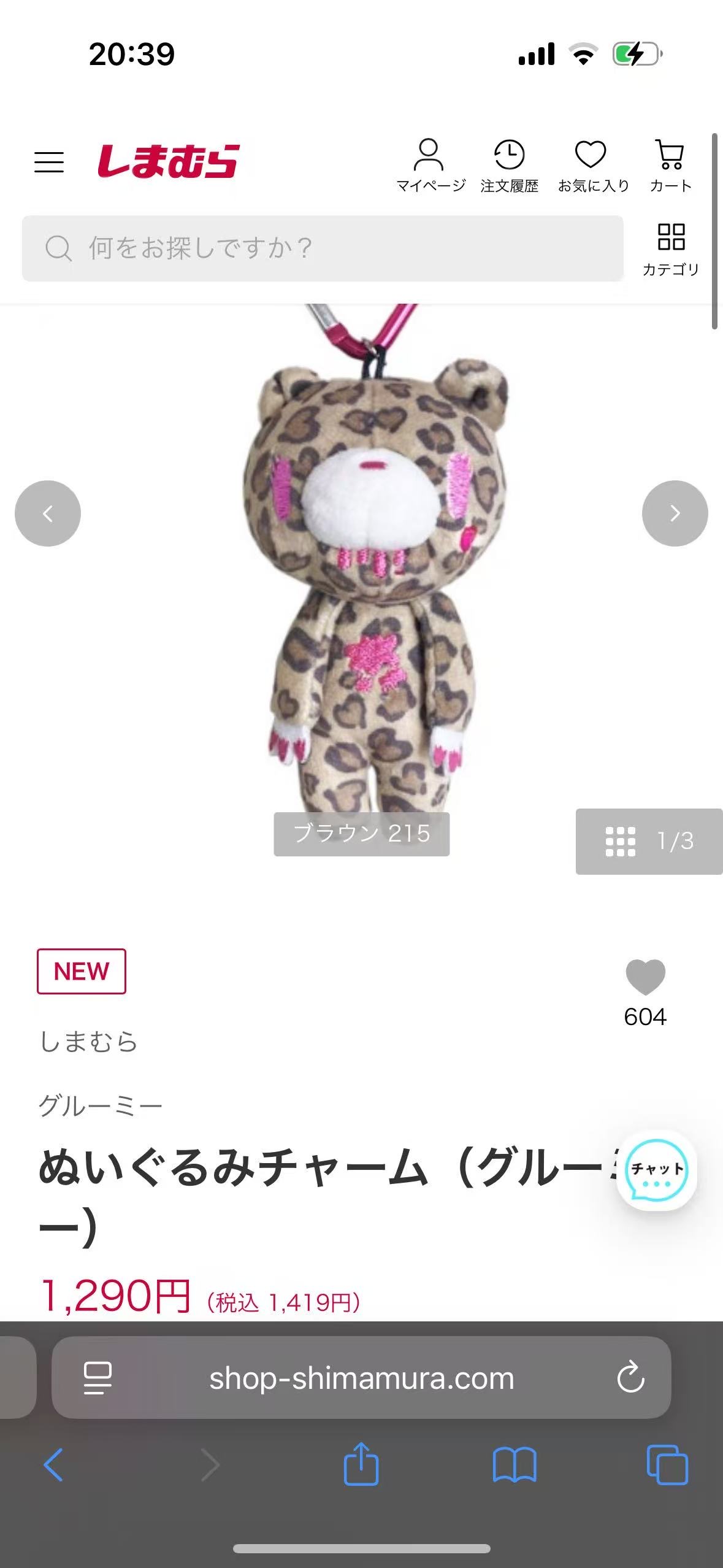Image resolution: width=723 pixels, height=1568 pixels.
Task: Open the 1/3 image gallery grid
Action: [x=649, y=841]
